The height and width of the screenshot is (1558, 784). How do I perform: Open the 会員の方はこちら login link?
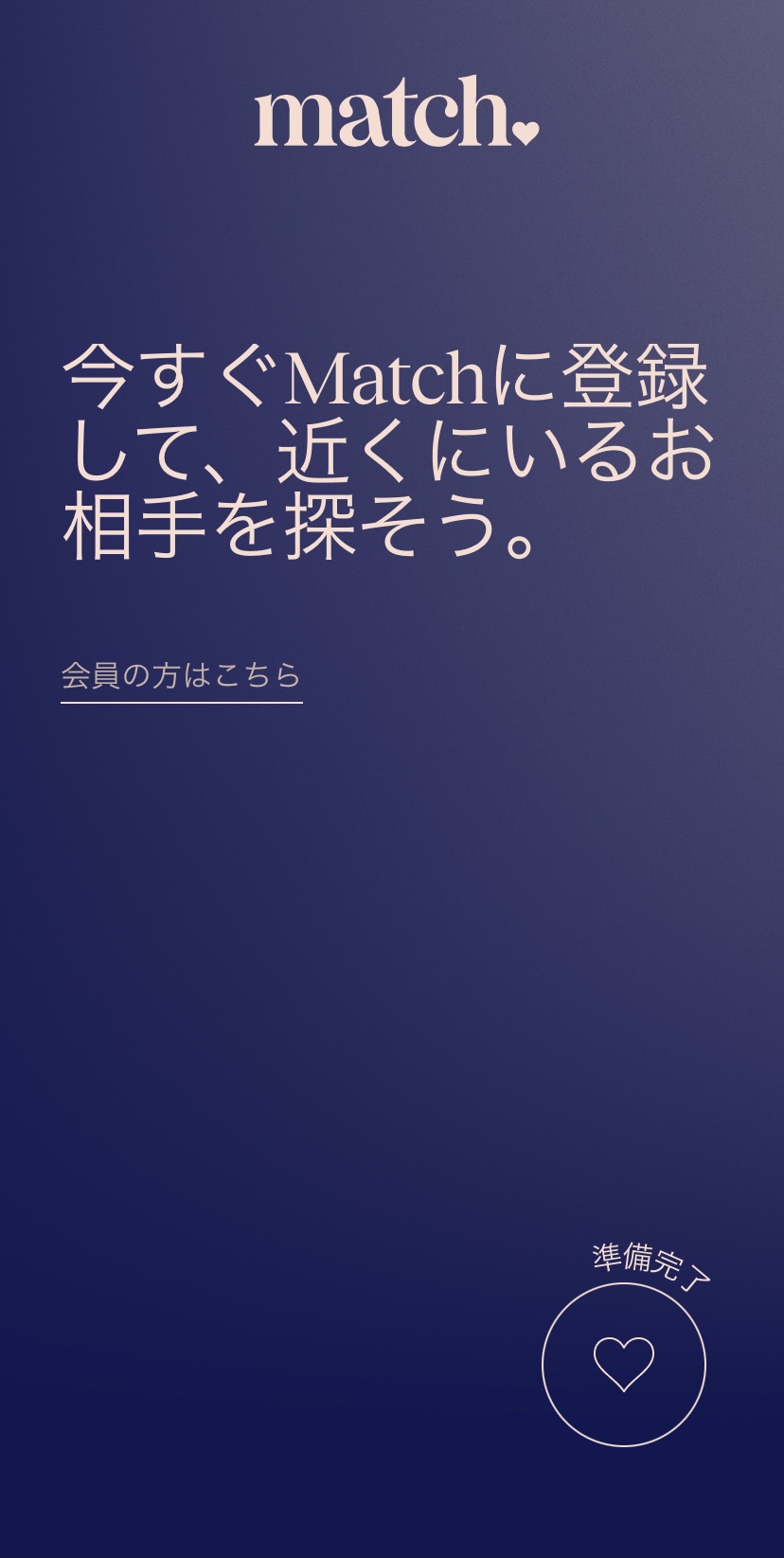coord(181,676)
